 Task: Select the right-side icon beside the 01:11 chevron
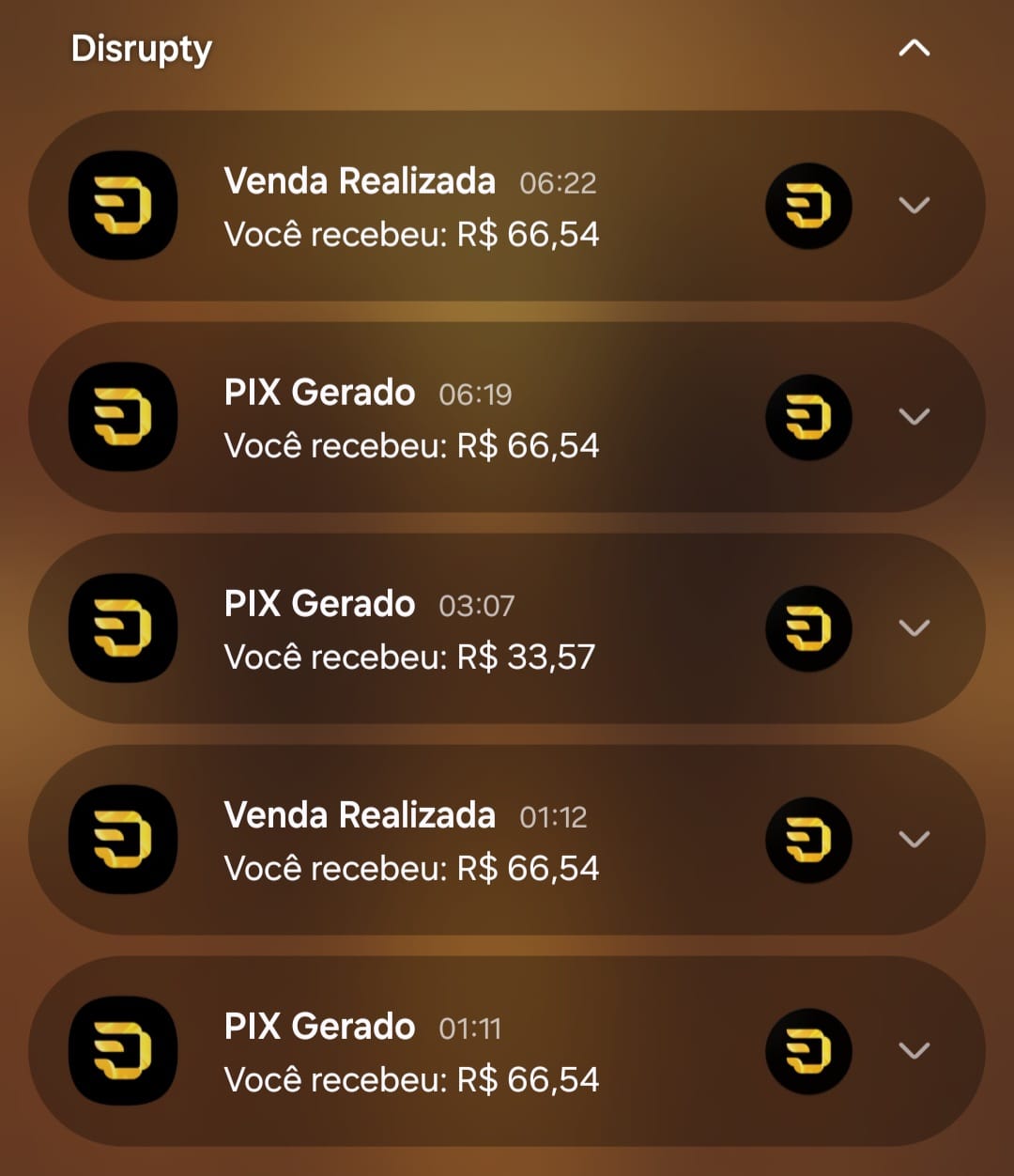pyautogui.click(x=809, y=1051)
